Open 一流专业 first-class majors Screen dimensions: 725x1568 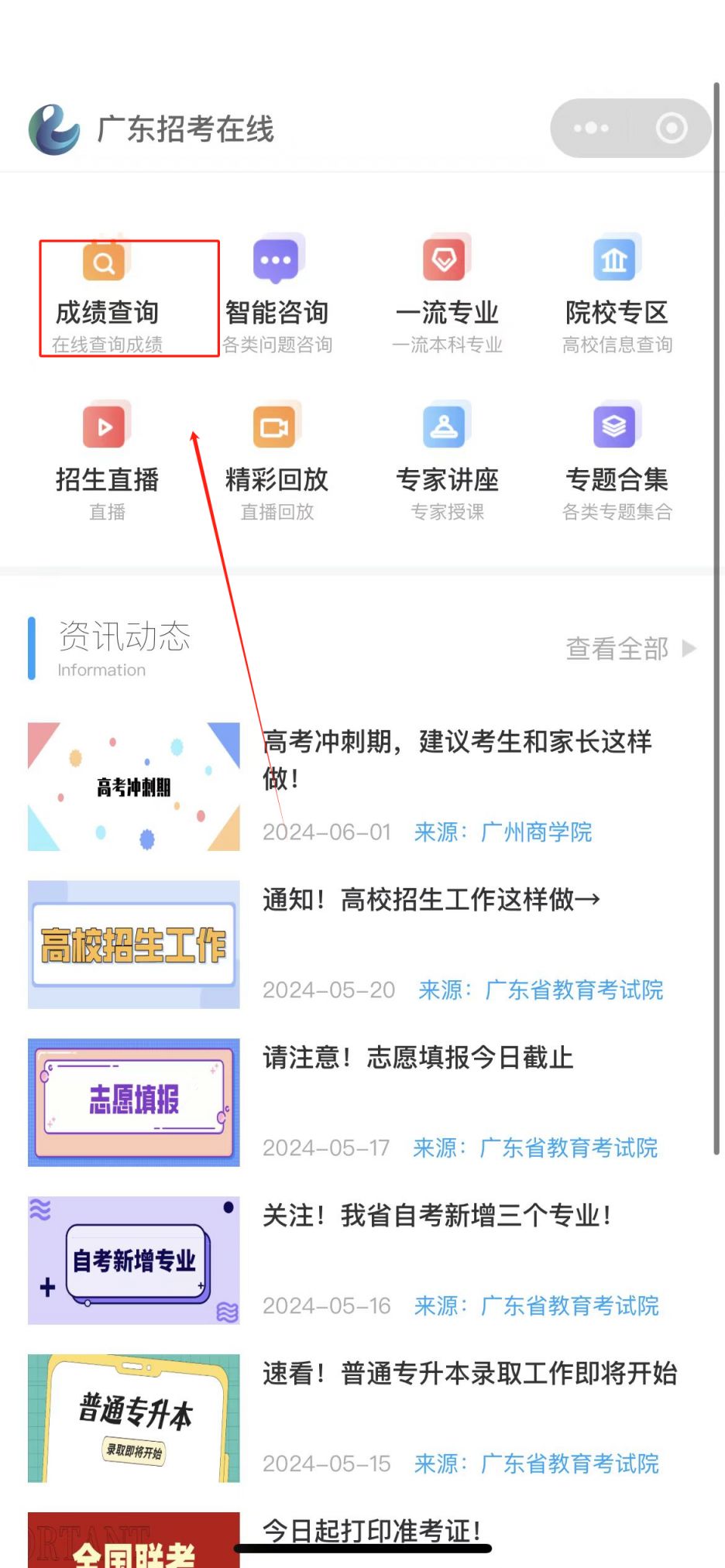coord(447,297)
